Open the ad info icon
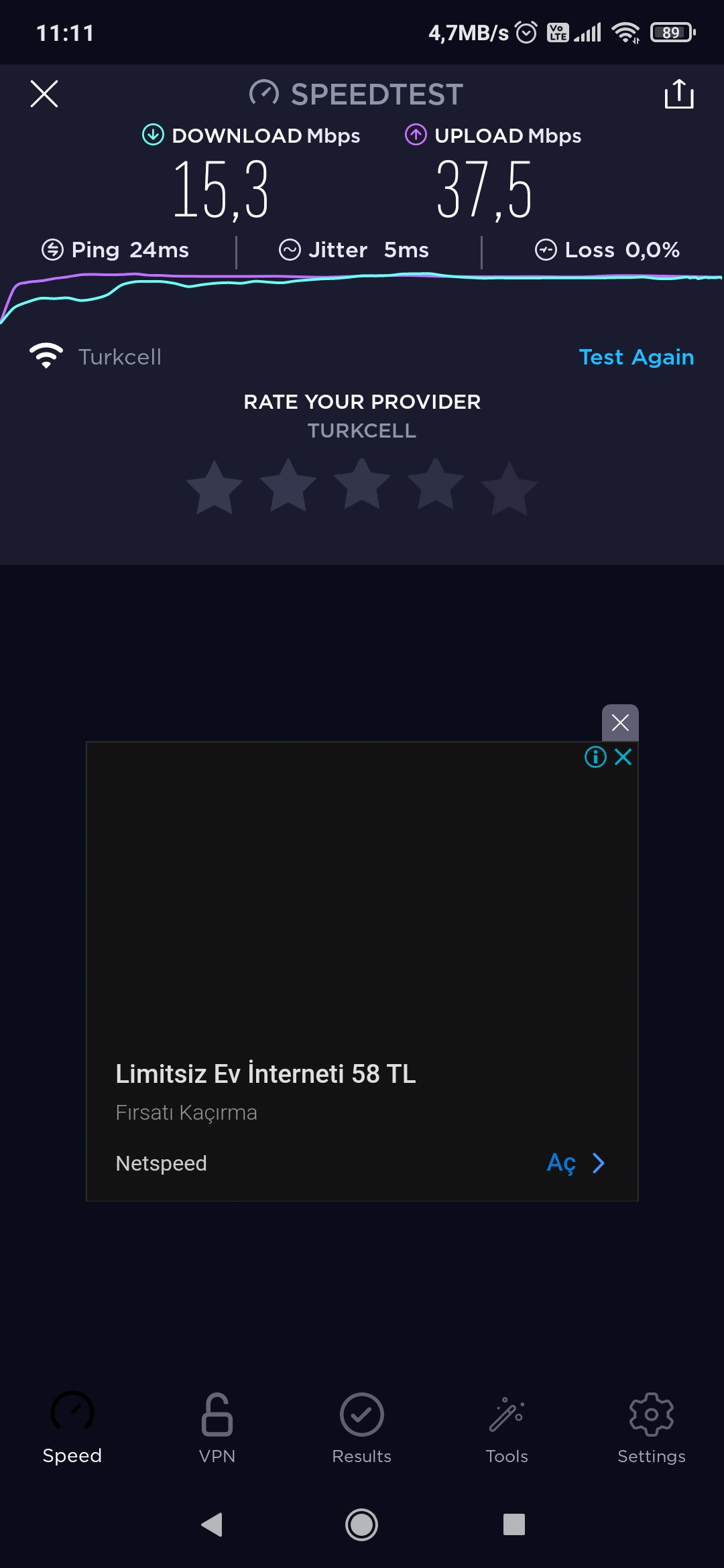The height and width of the screenshot is (1568, 724). coord(595,757)
